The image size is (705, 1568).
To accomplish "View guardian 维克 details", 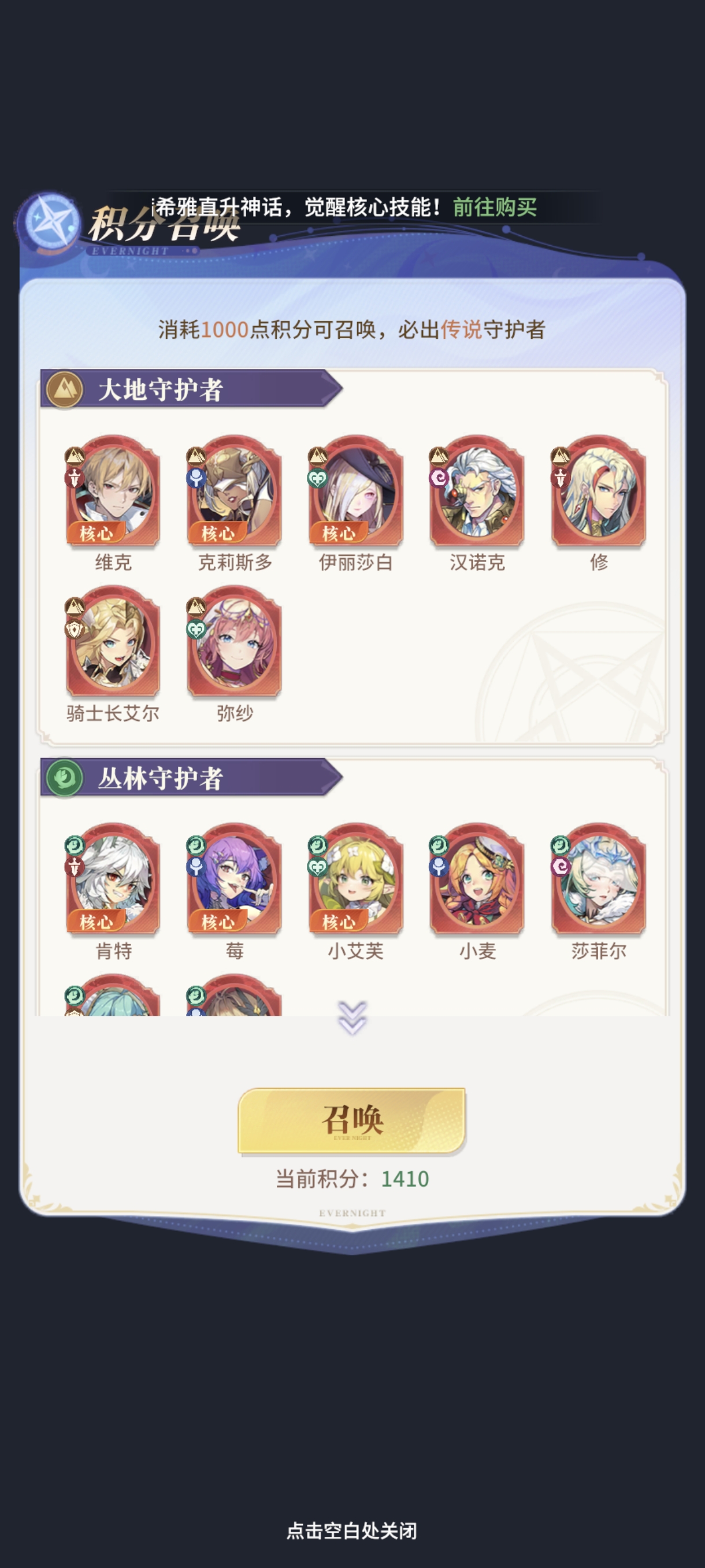I will pos(113,491).
